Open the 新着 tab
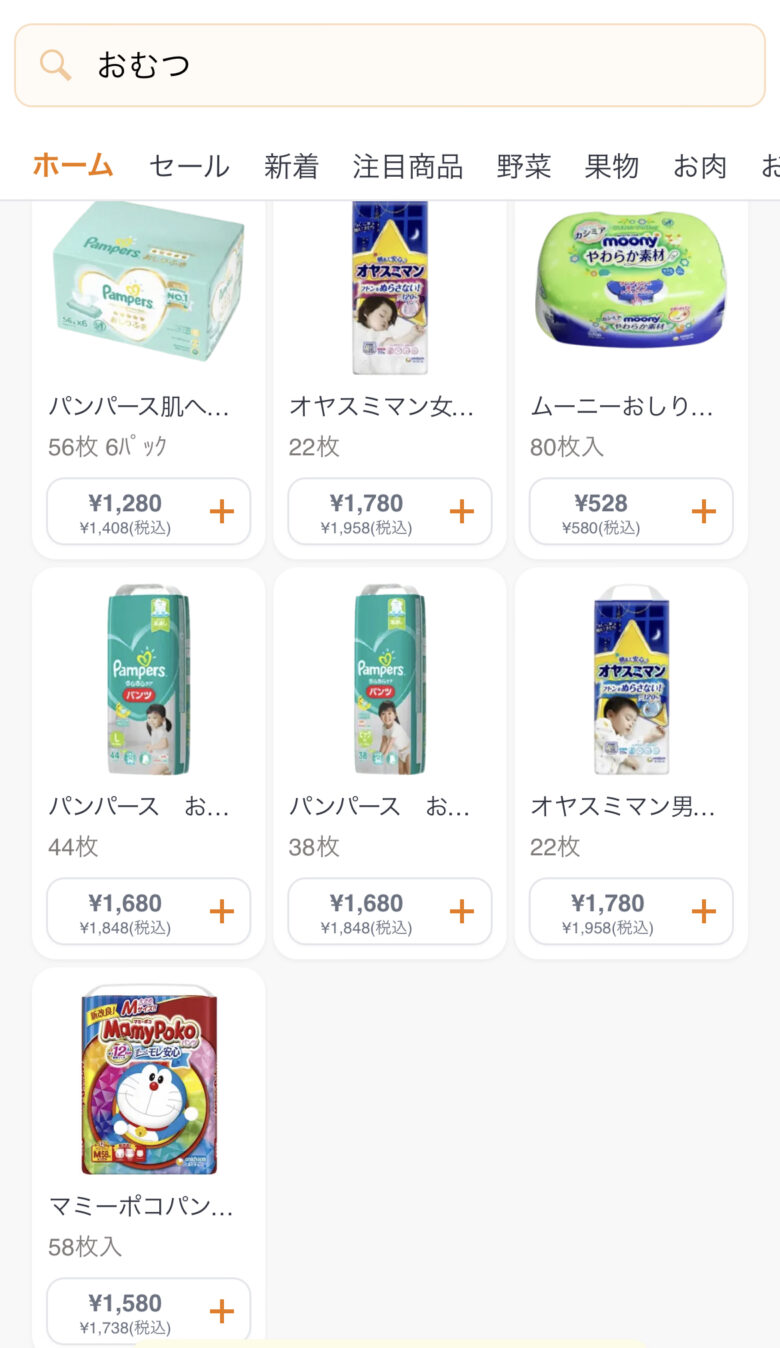Viewport: 780px width, 1348px height. coord(291,166)
